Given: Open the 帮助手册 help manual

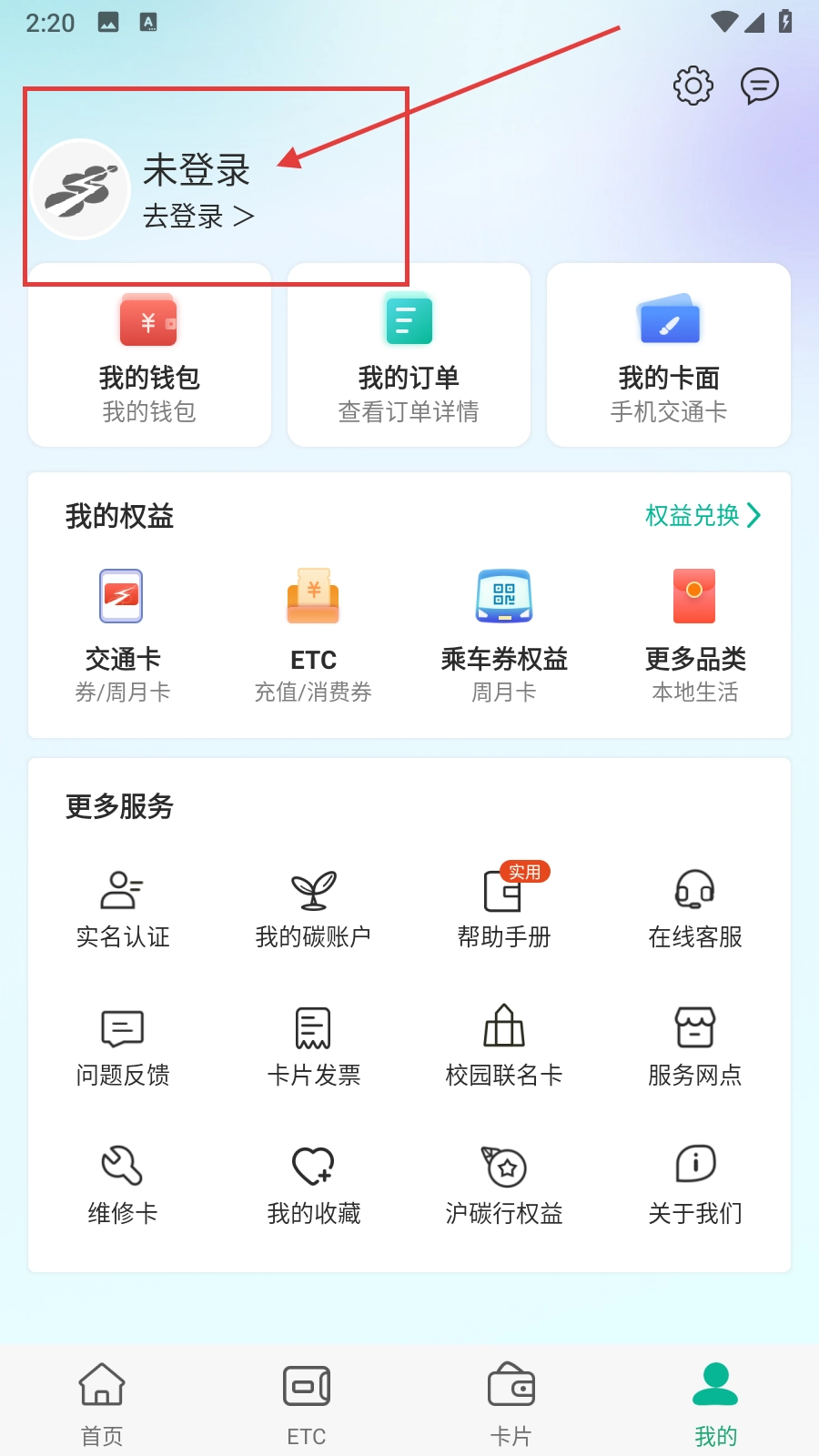Looking at the screenshot, I should [x=504, y=909].
